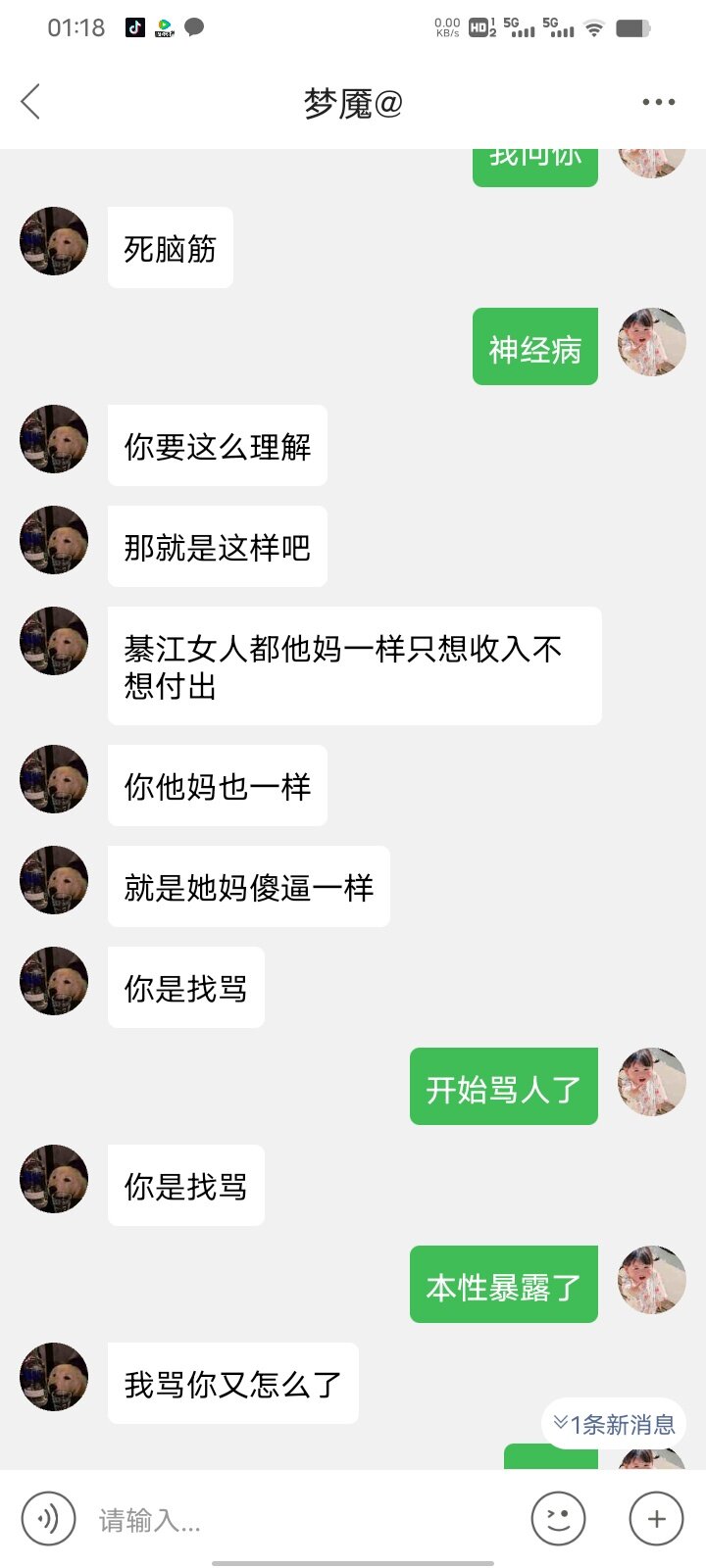Open the emoji picker
Image resolution: width=706 pixels, height=1568 pixels.
(558, 1519)
